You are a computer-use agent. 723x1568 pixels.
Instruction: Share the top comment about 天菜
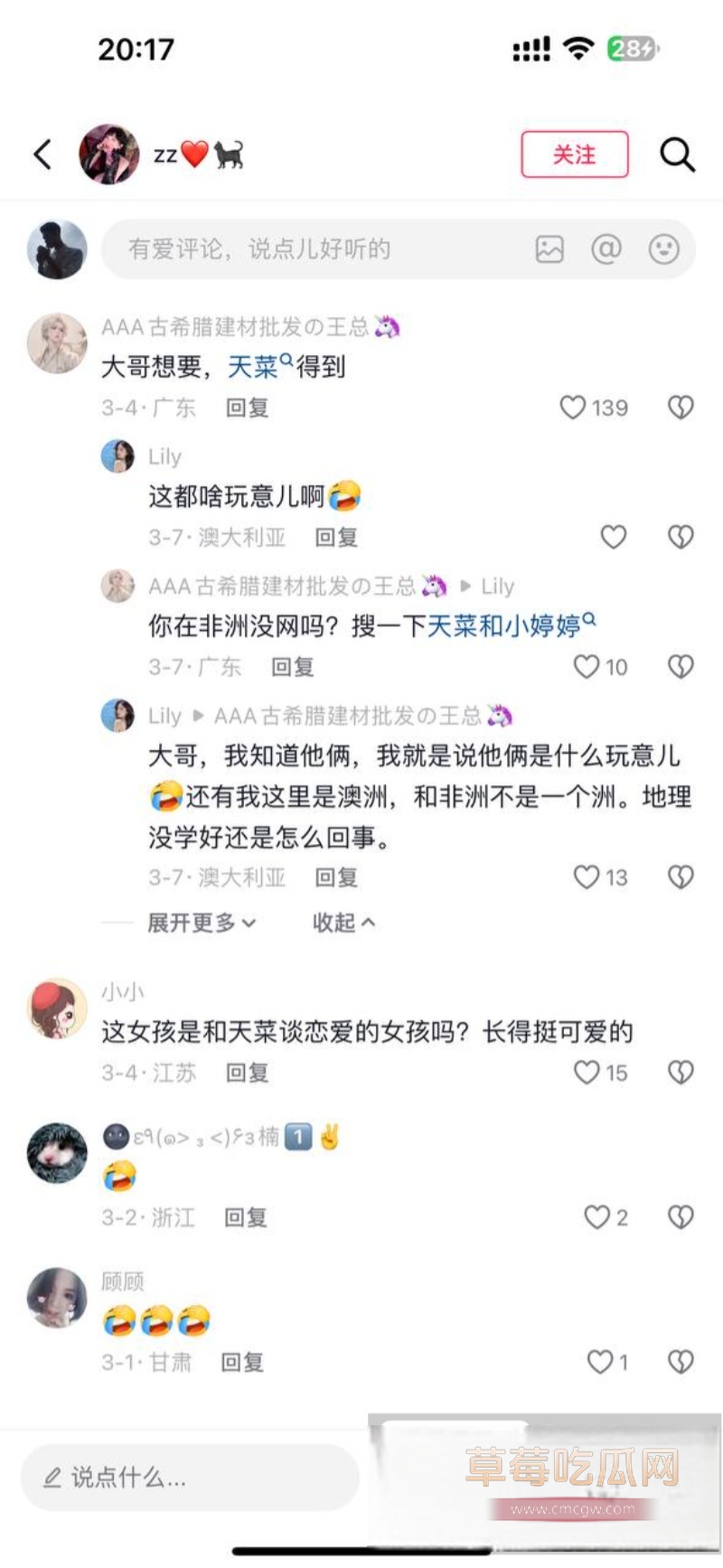click(x=680, y=408)
